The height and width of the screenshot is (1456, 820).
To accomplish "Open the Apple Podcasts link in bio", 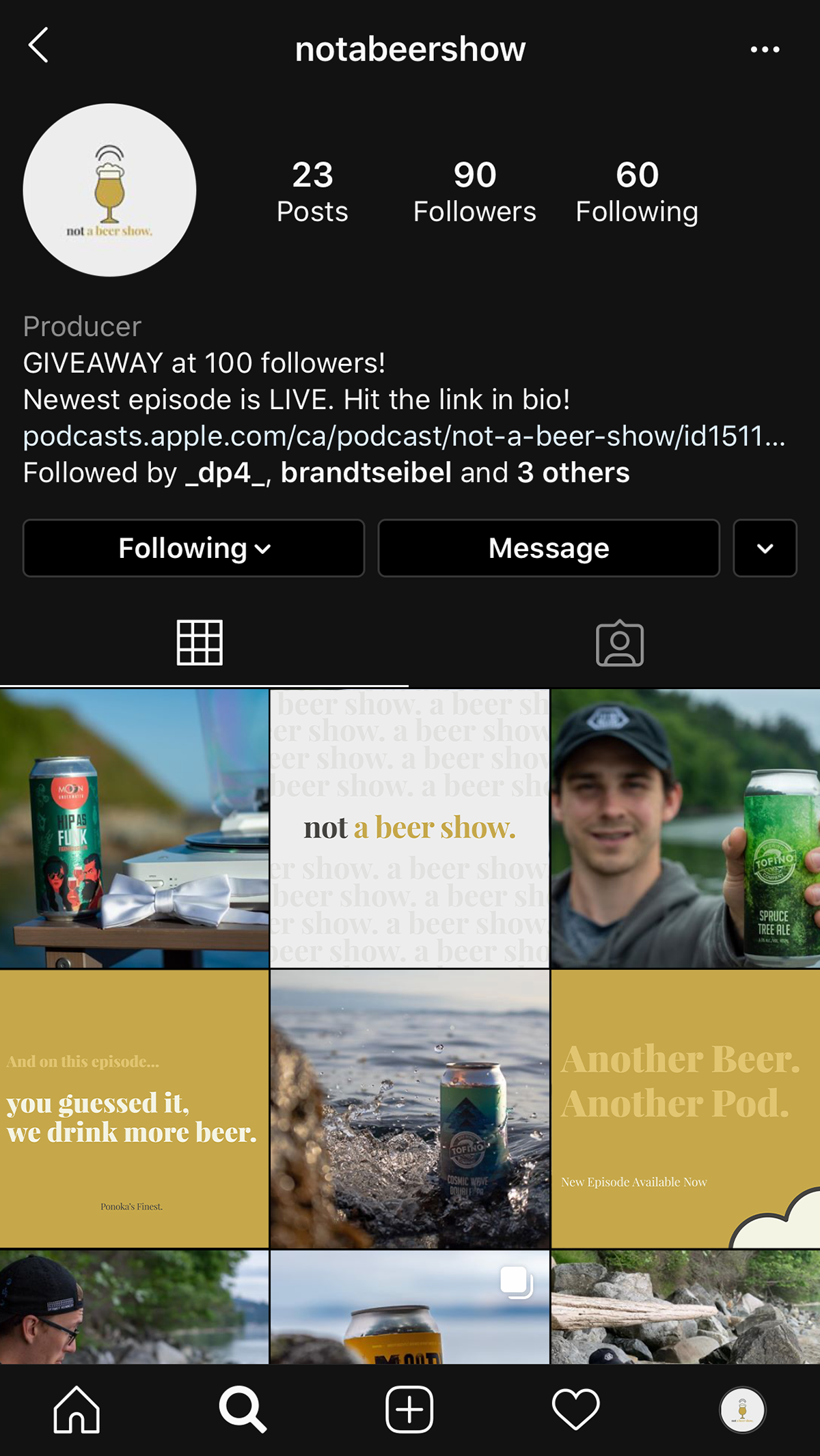I will pos(404,436).
